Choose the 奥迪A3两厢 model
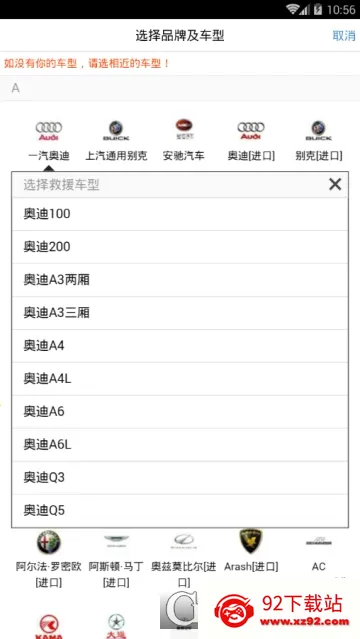The height and width of the screenshot is (639, 360). pos(180,280)
